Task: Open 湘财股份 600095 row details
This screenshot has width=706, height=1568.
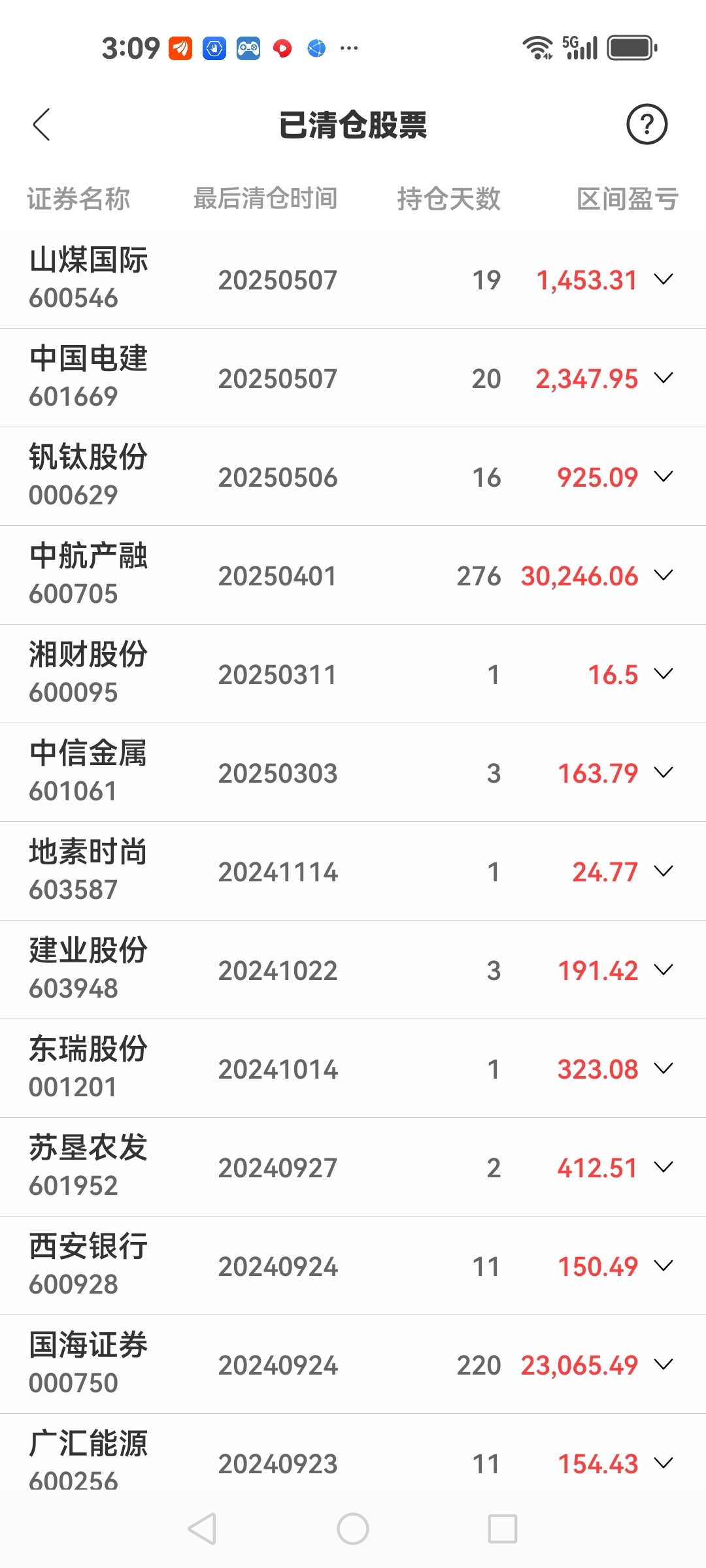Action: click(664, 674)
